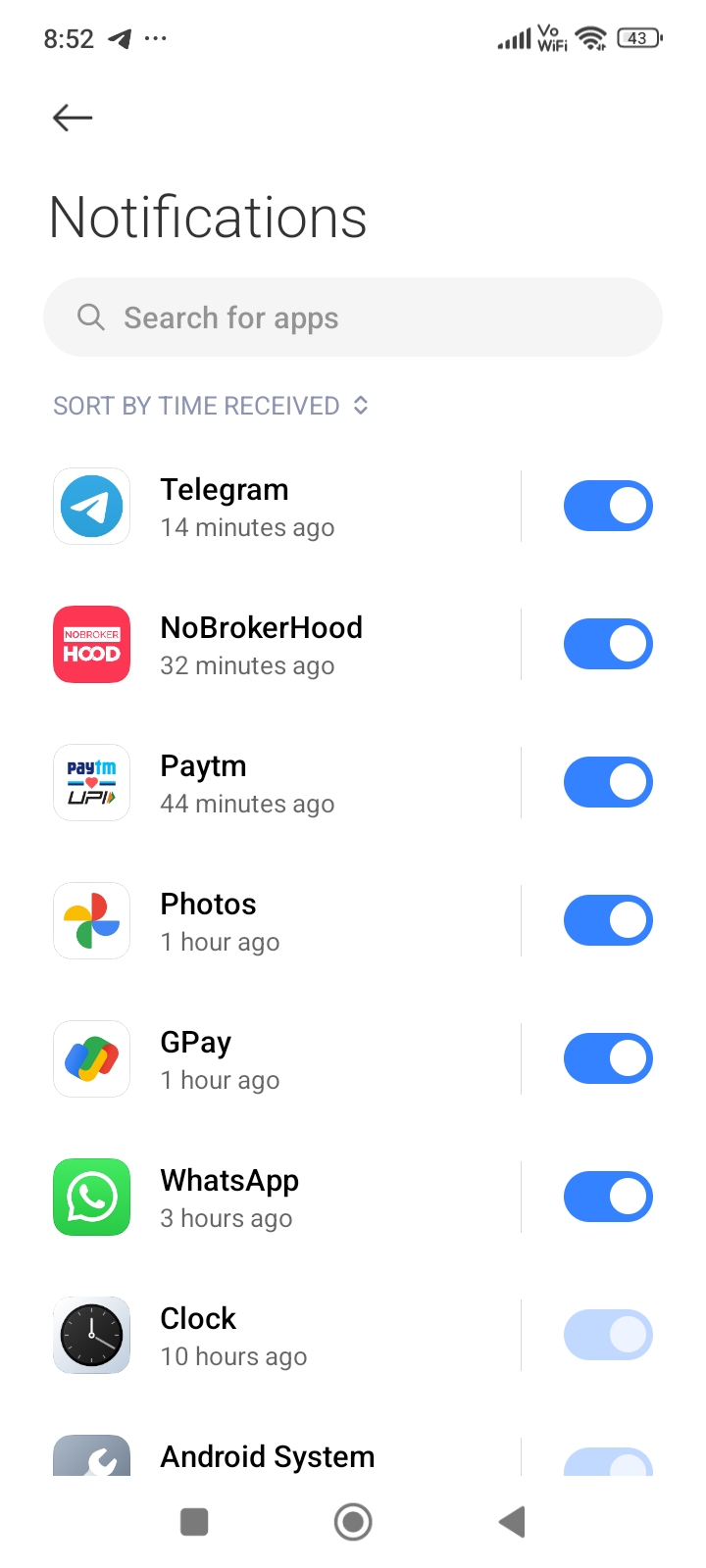Turn off Telegram notifications
The height and width of the screenshot is (1568, 706).
608,507
